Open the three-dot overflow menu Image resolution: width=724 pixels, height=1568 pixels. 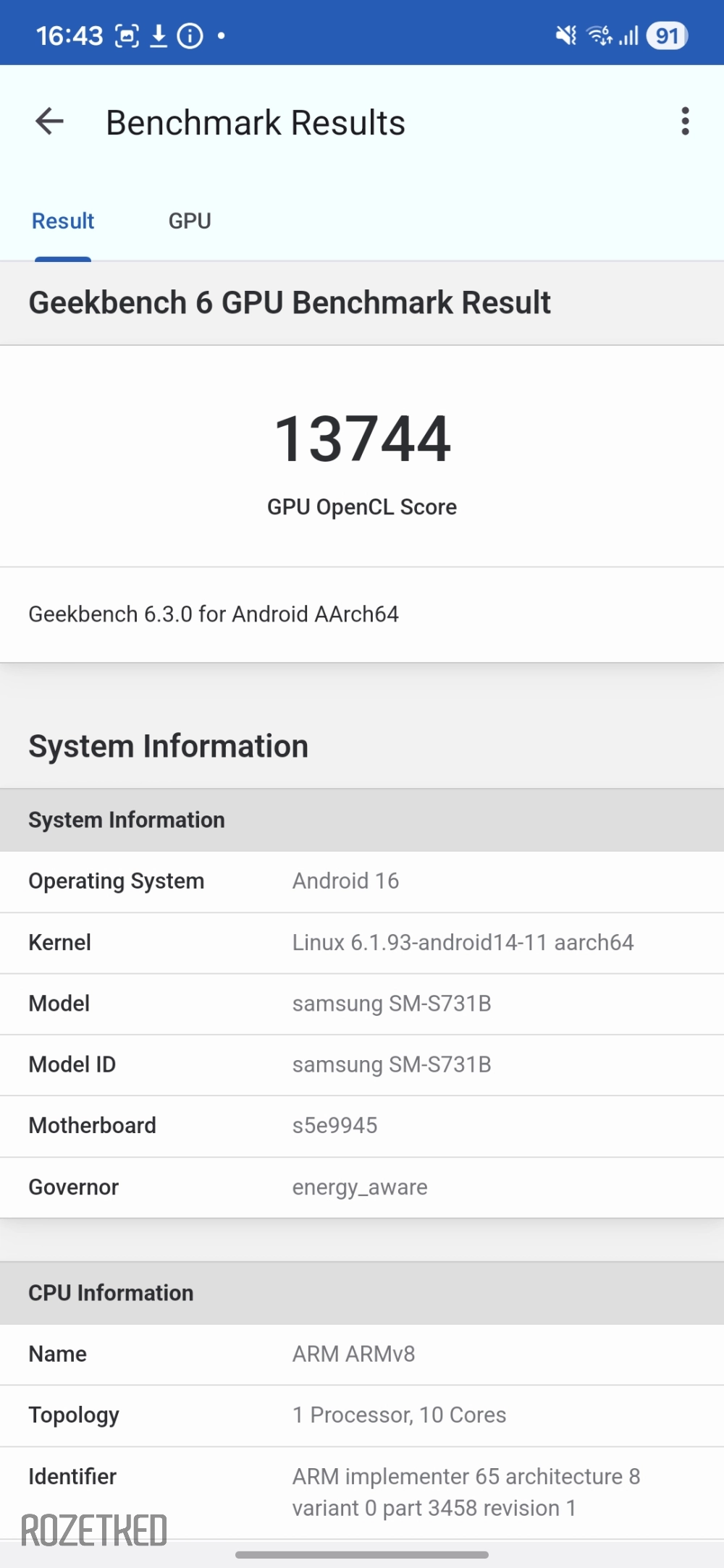[x=684, y=122]
